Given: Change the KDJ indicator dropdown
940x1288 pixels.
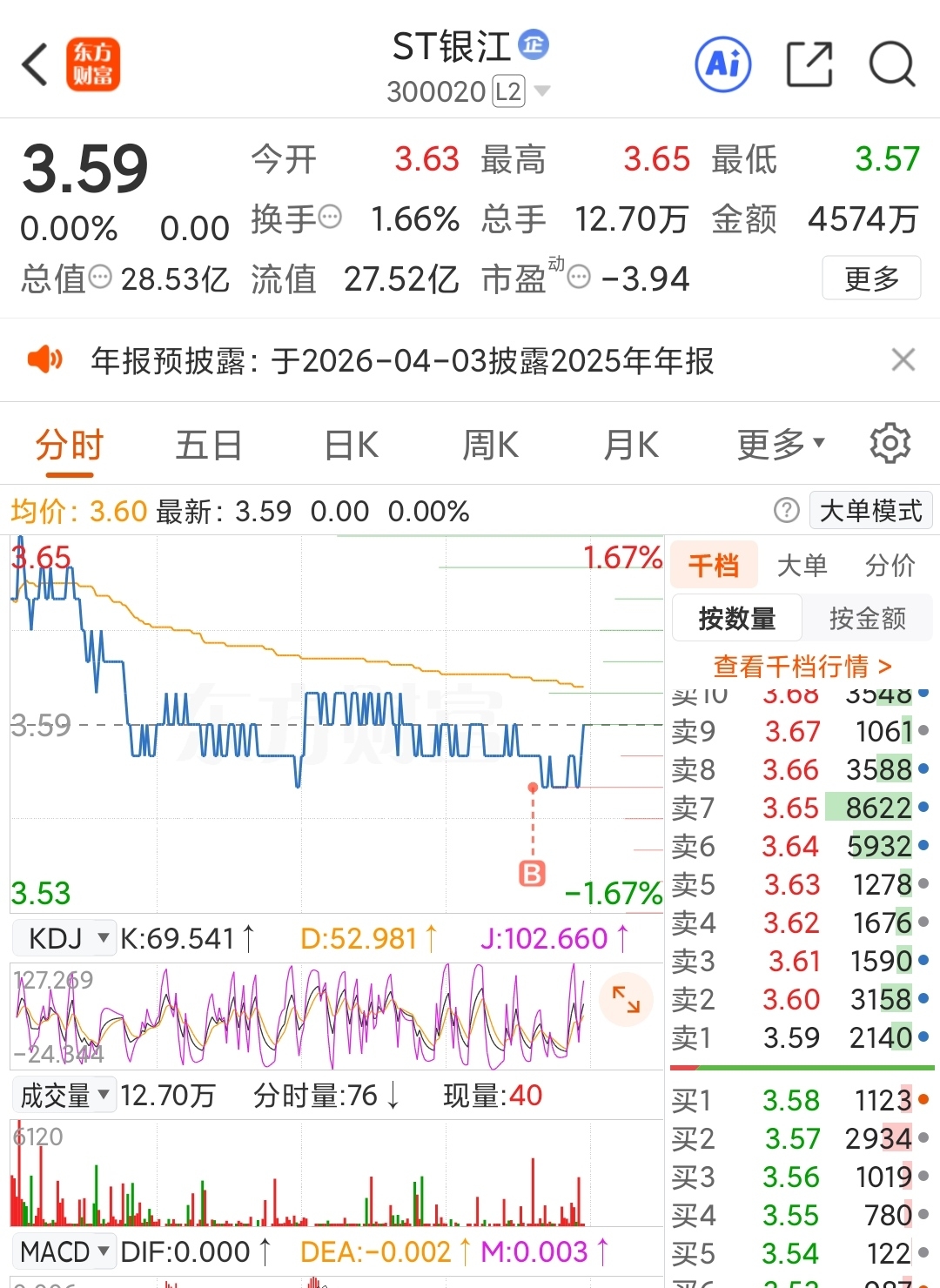Looking at the screenshot, I should 64,938.
